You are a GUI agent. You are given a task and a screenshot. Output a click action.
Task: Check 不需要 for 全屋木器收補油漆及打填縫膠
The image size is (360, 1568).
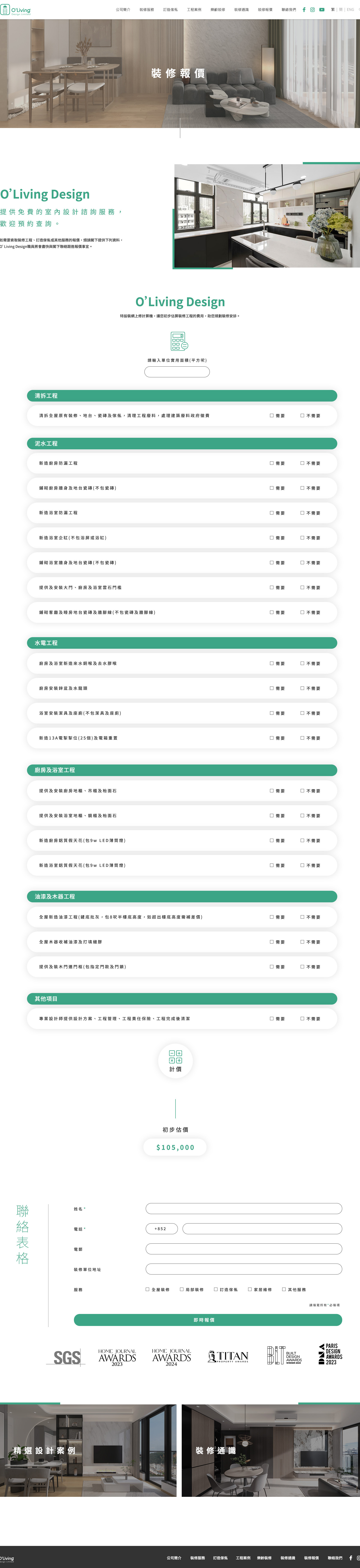click(302, 942)
